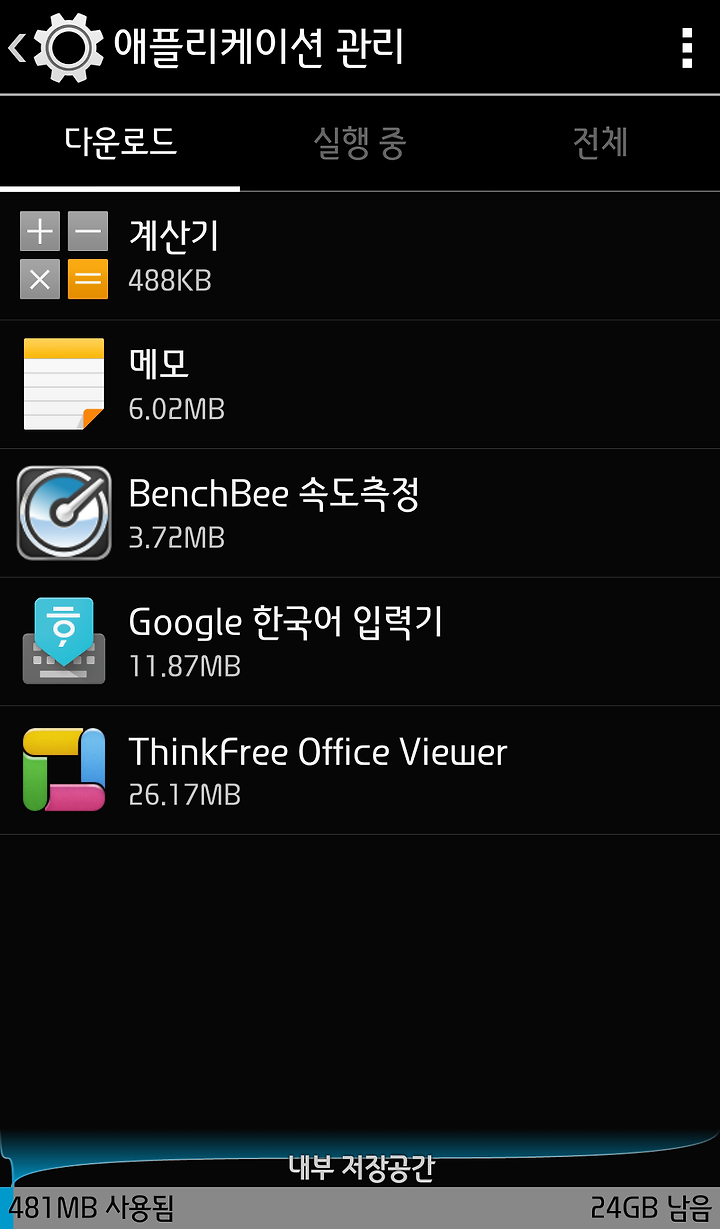Open BenchBee 속도측정 app info
The height and width of the screenshot is (1229, 720).
coord(360,513)
